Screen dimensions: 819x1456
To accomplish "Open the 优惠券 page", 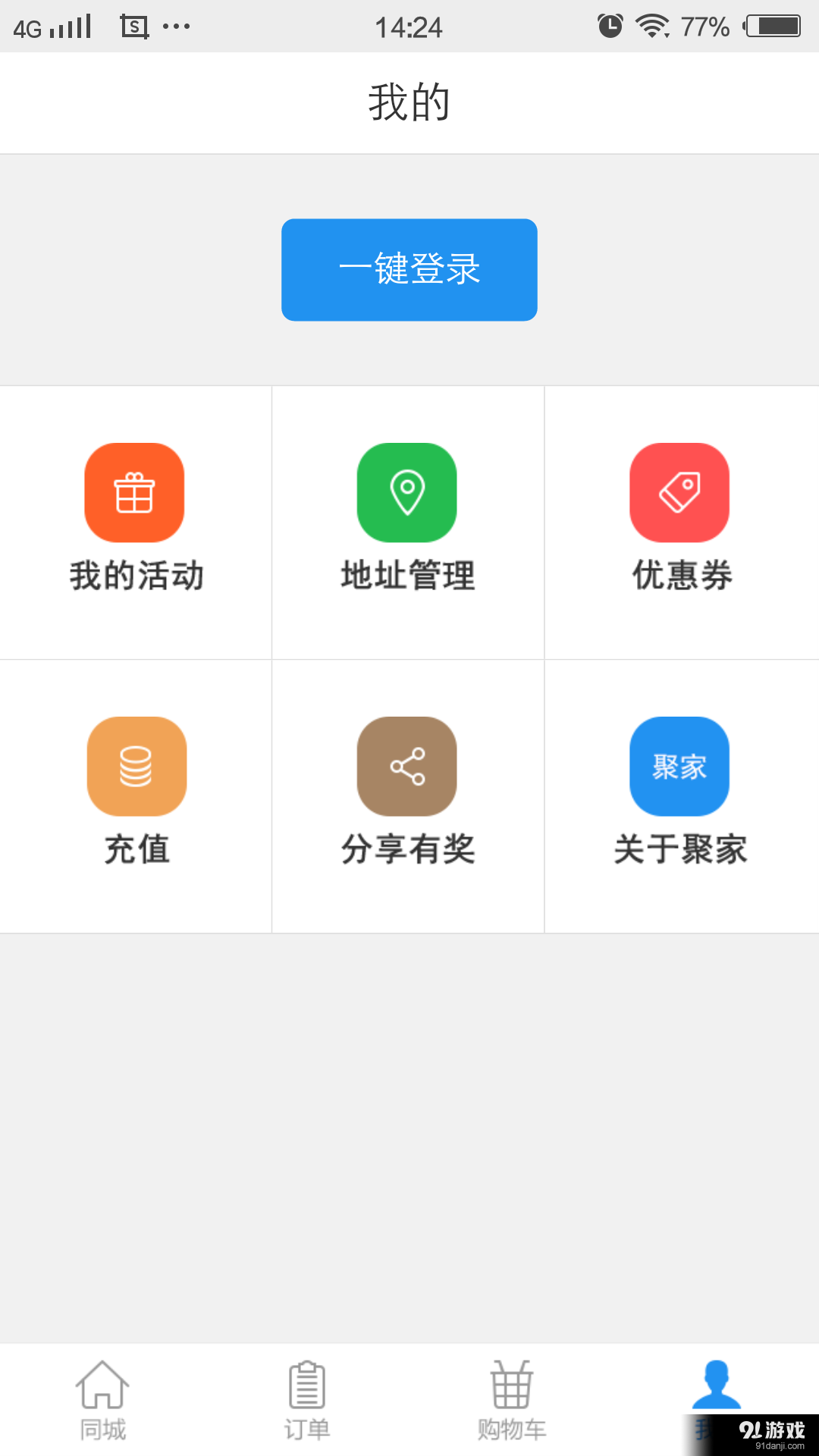I will [x=679, y=523].
